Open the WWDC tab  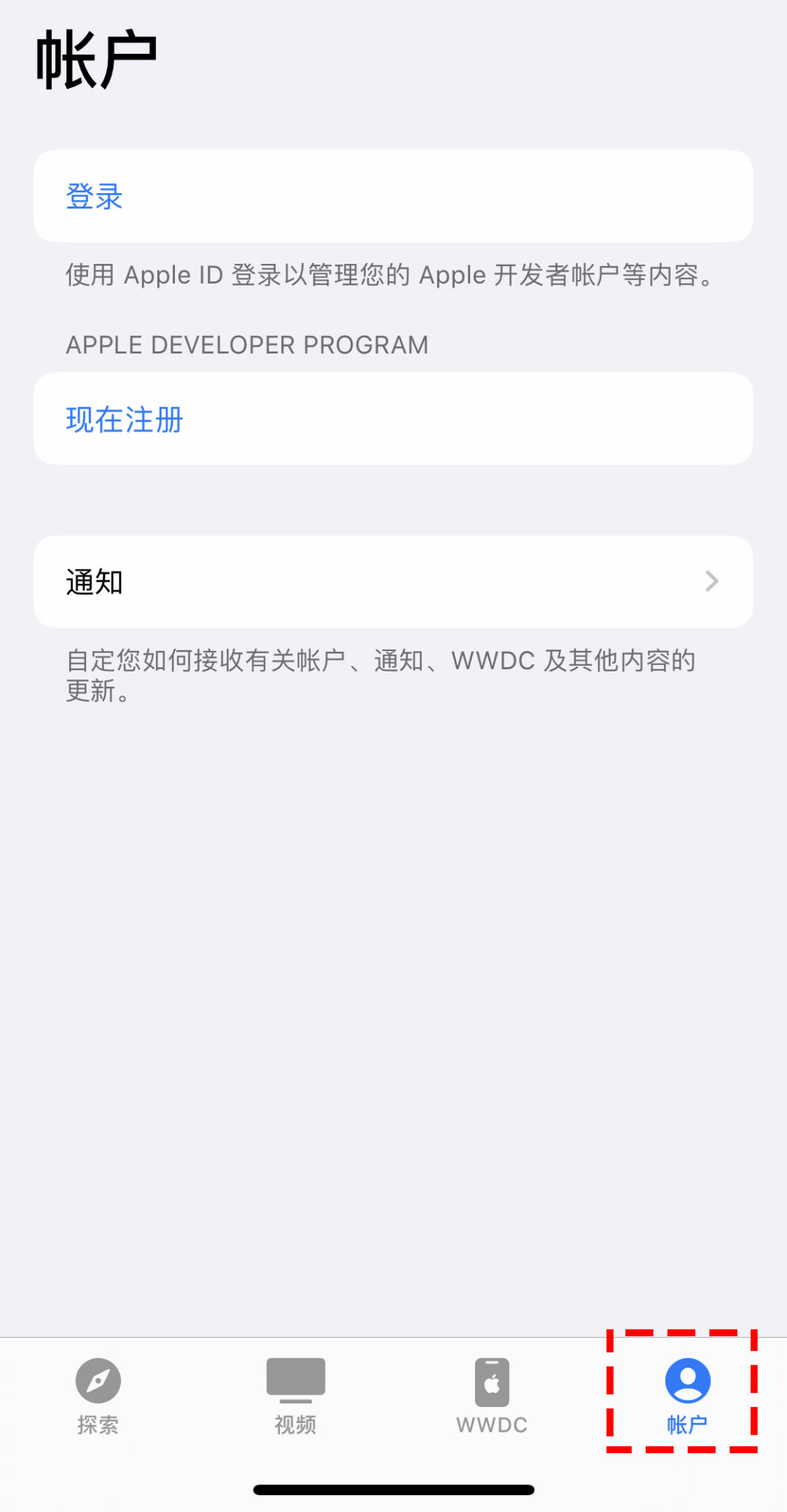click(x=492, y=1397)
